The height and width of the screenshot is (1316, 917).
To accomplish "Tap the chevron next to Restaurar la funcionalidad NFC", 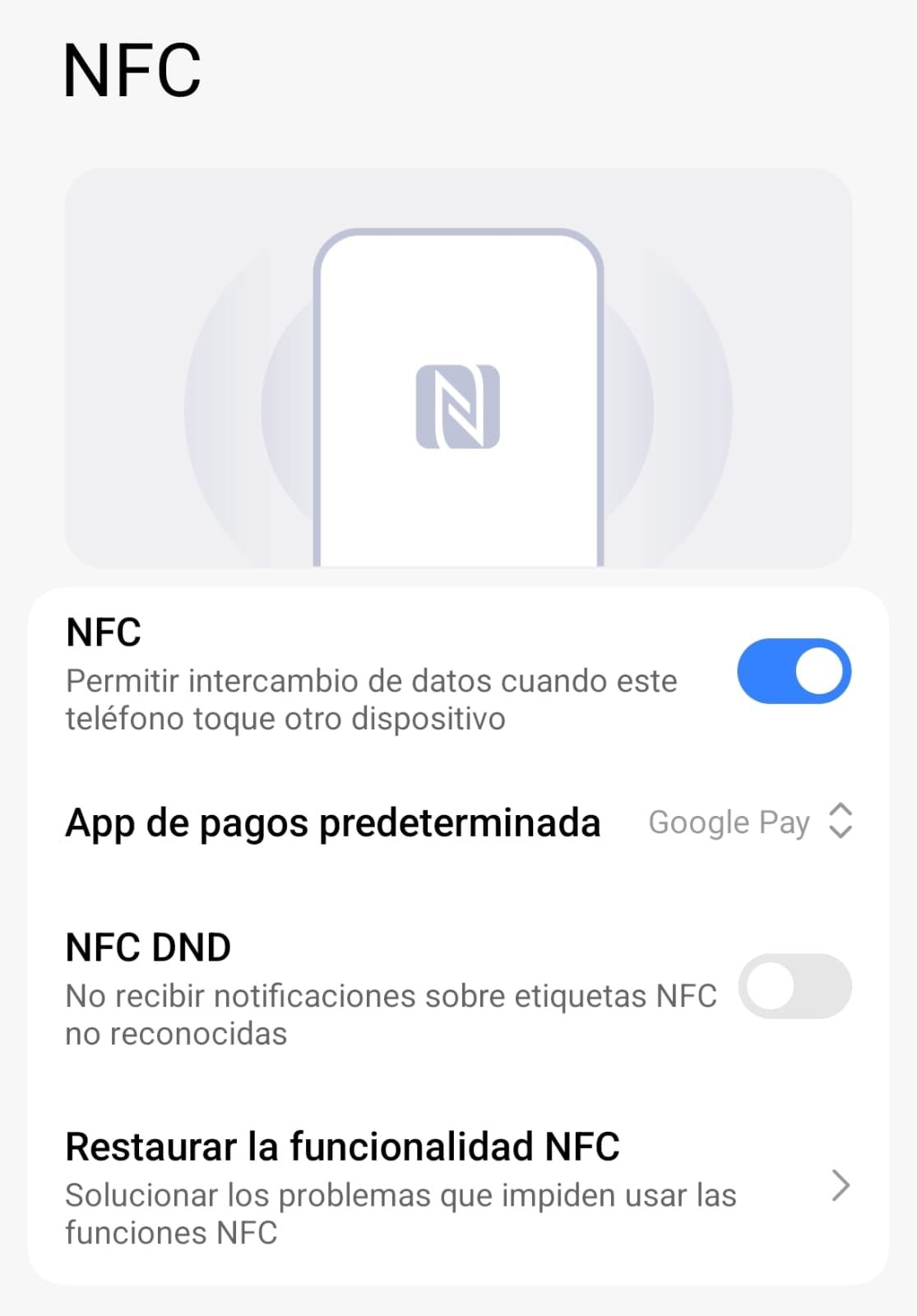I will click(x=841, y=1186).
